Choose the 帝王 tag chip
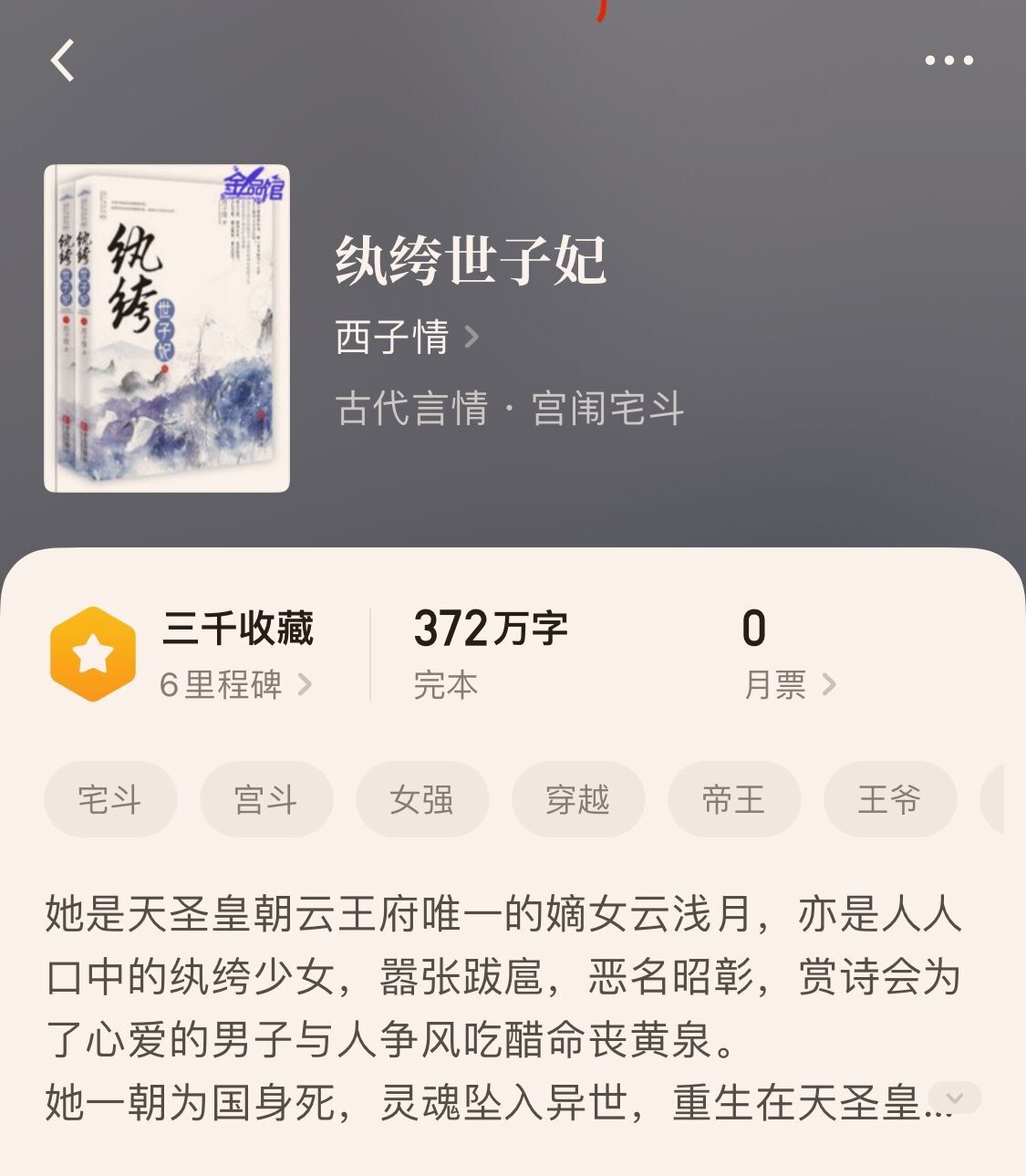Screen dimensions: 1026x1176 (x=733, y=799)
